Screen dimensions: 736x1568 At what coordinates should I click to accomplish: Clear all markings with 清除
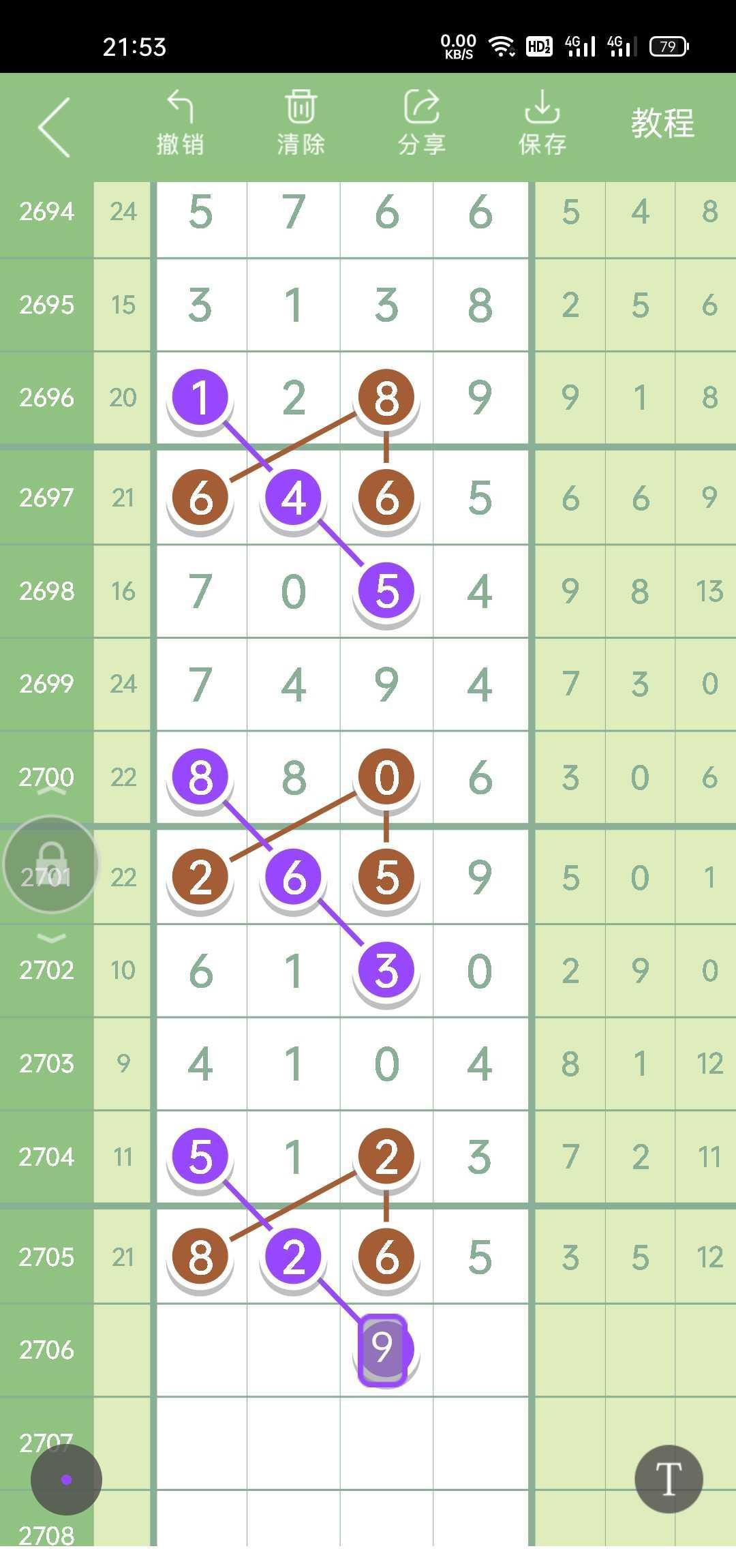301,123
